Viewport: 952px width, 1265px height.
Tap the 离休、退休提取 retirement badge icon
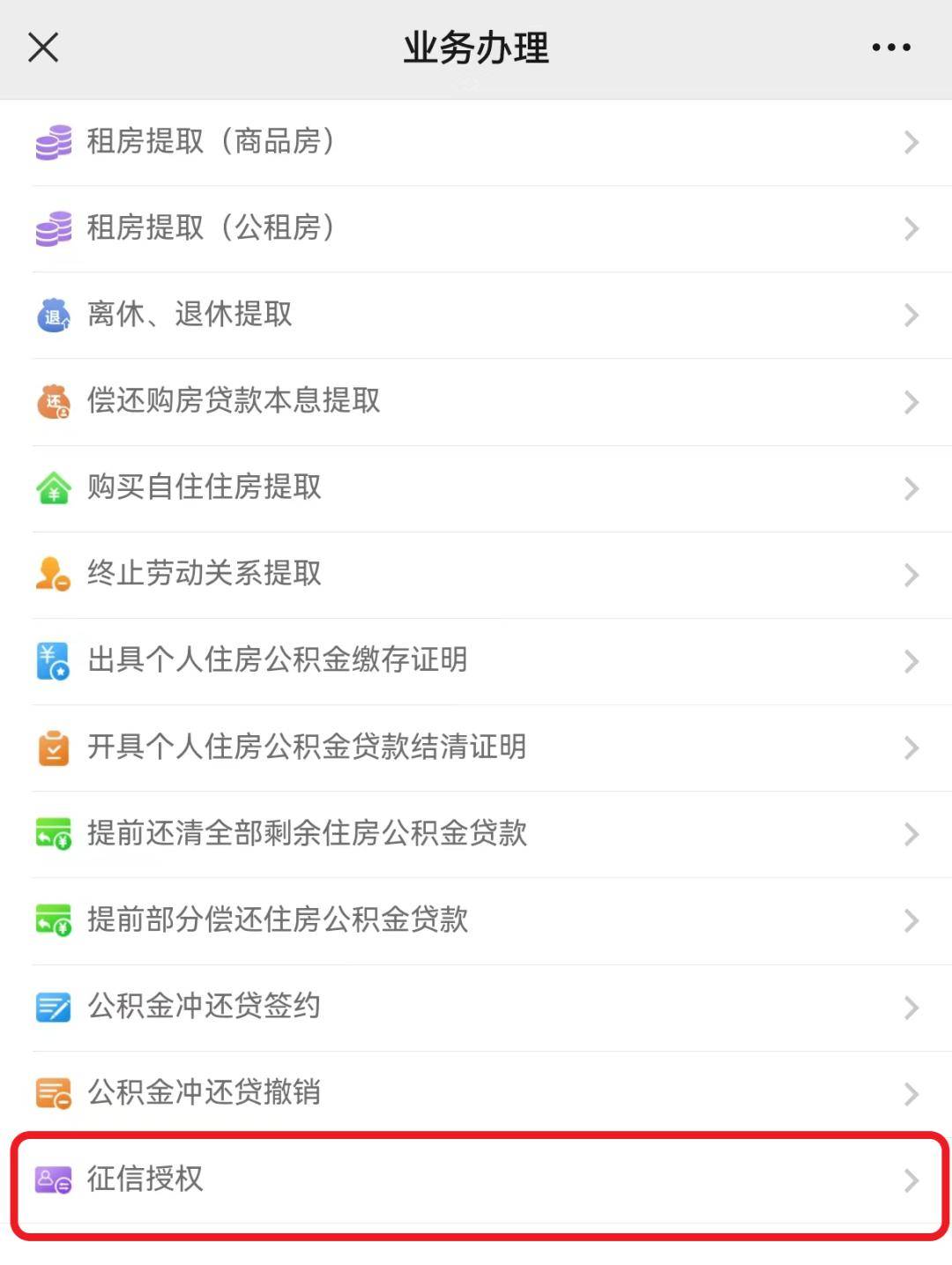tap(53, 315)
